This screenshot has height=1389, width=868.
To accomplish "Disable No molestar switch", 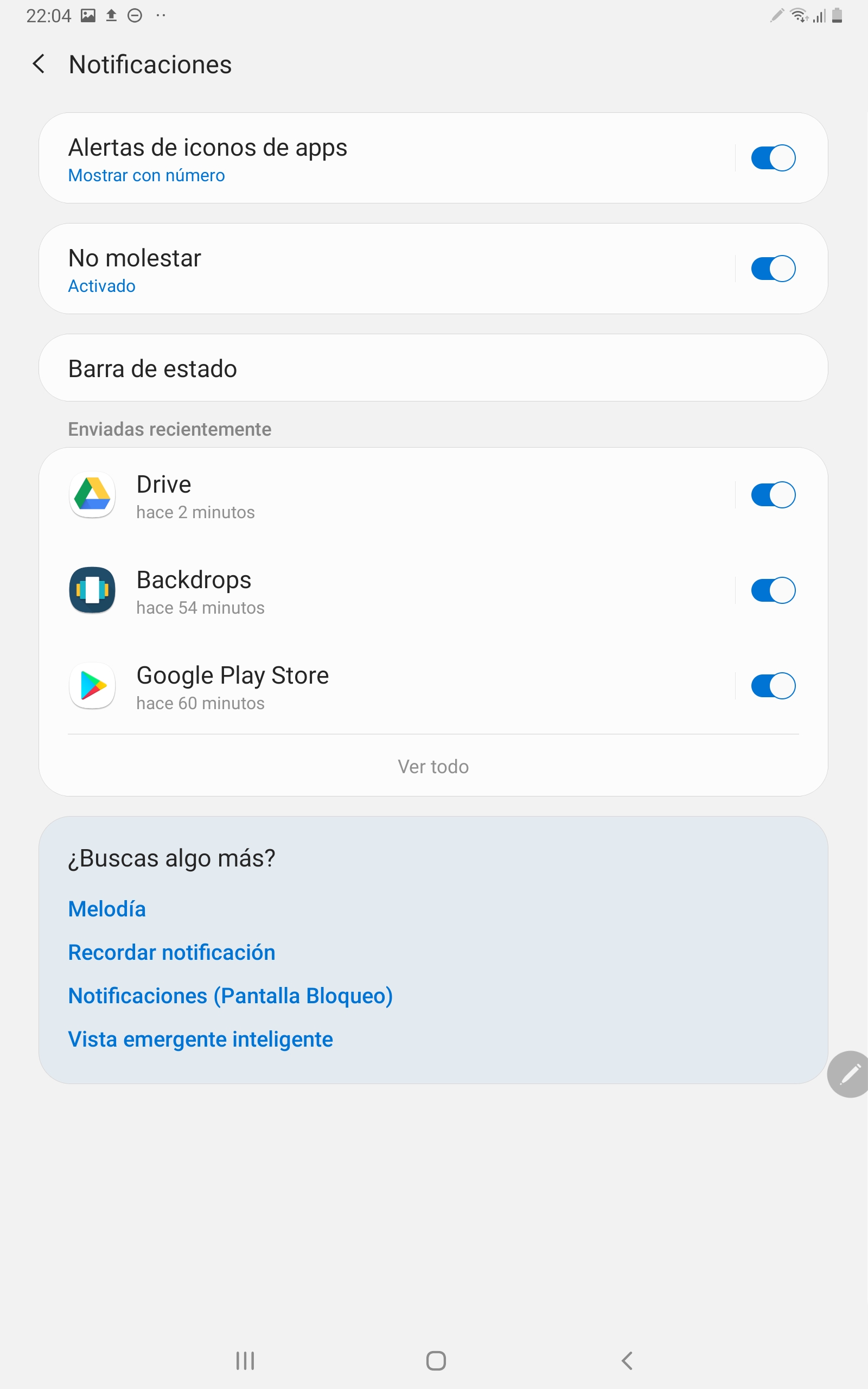I will [x=773, y=269].
